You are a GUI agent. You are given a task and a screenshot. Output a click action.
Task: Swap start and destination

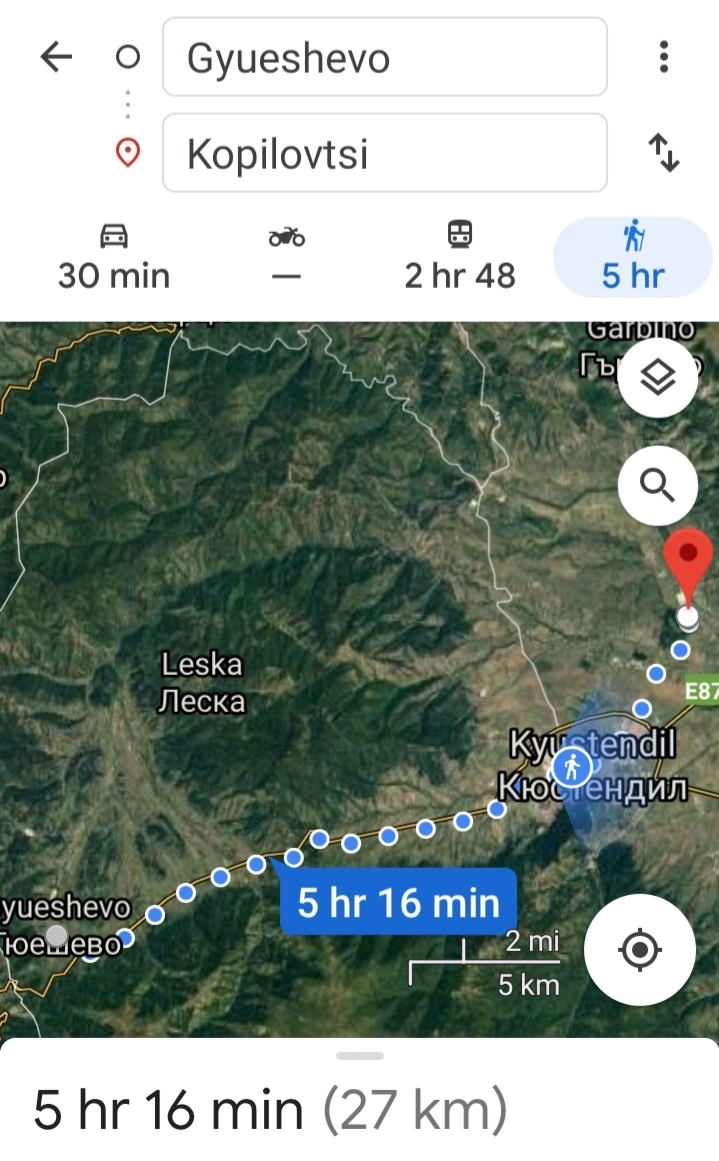(x=663, y=153)
